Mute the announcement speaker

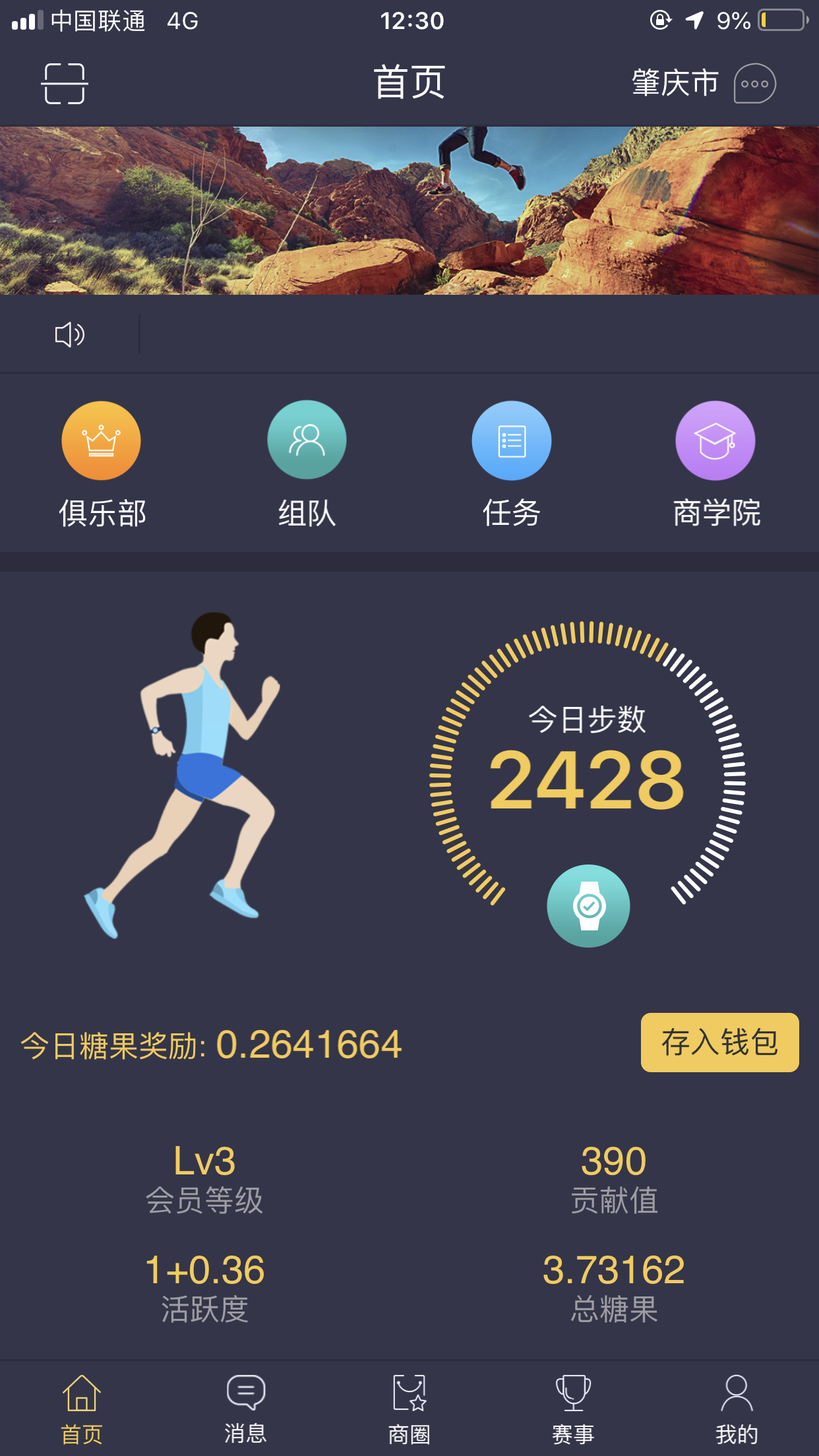[71, 336]
